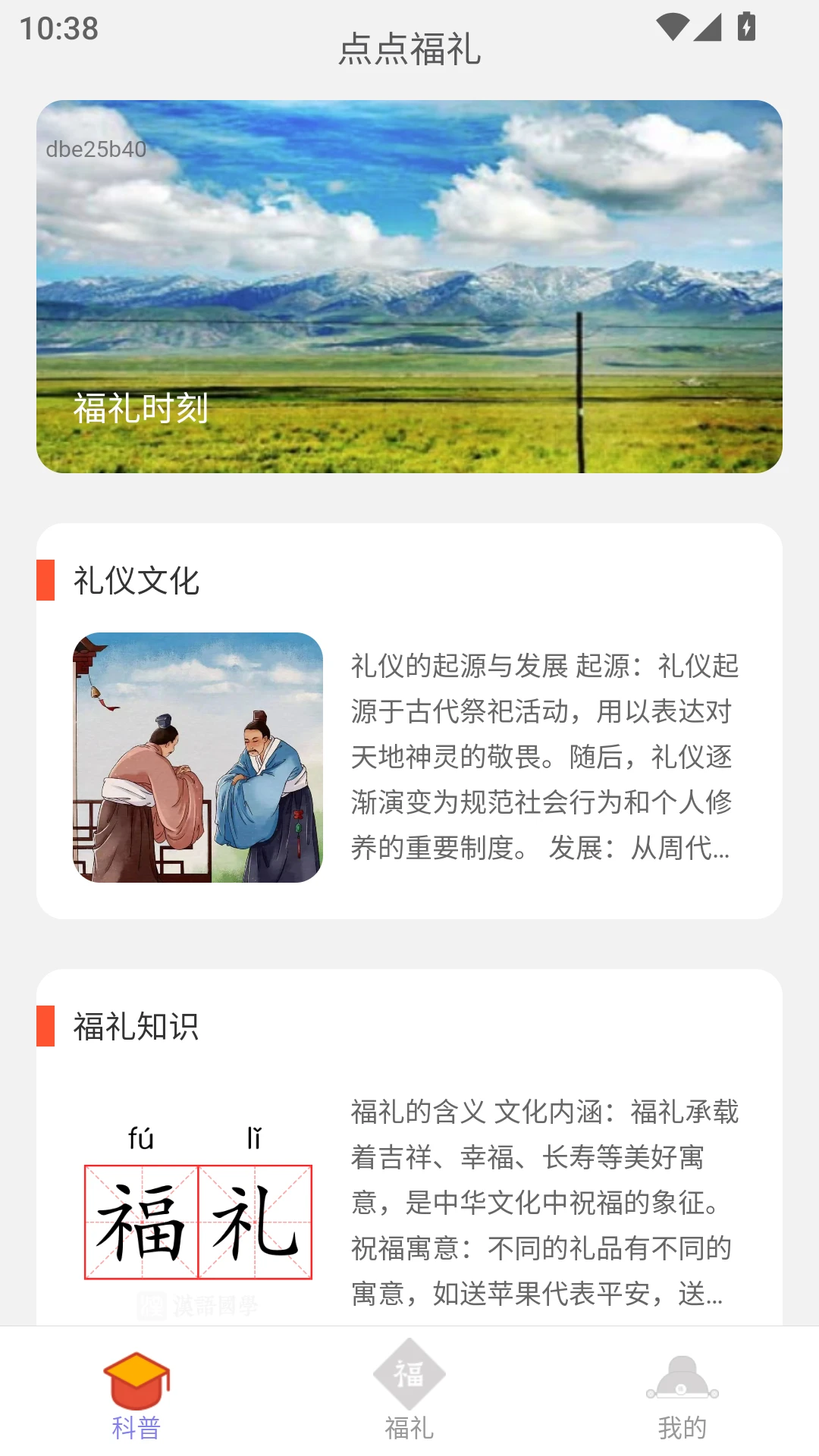Click the dbe25b40 watermark text

pos(95,149)
